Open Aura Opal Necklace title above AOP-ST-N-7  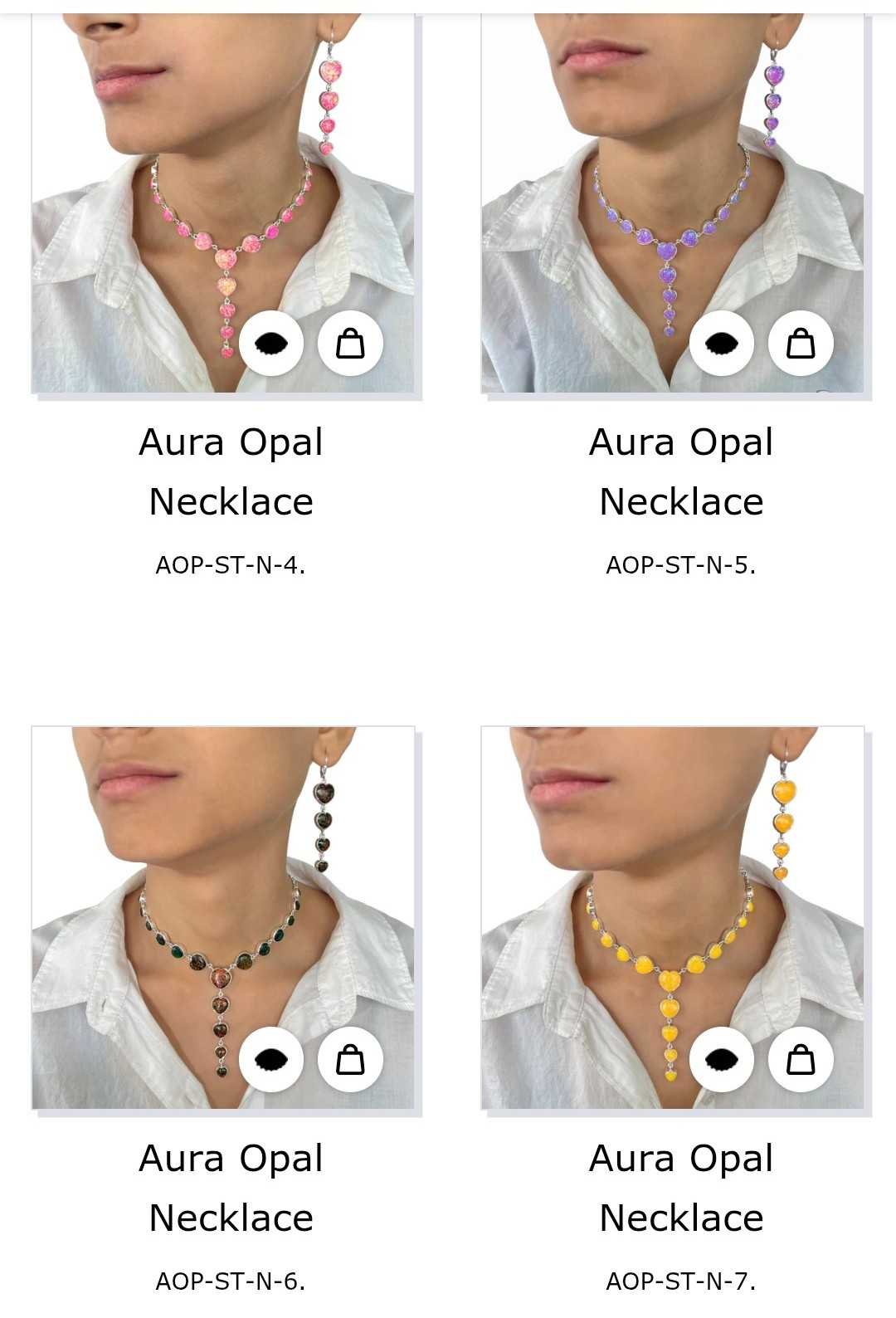[681, 1188]
